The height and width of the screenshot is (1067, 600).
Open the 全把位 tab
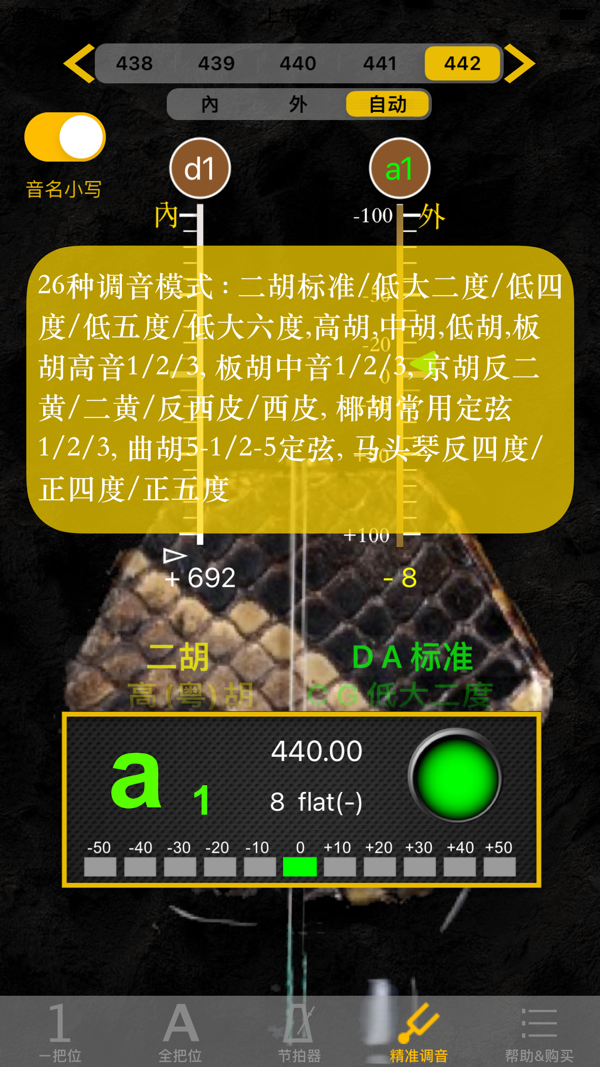180,1032
